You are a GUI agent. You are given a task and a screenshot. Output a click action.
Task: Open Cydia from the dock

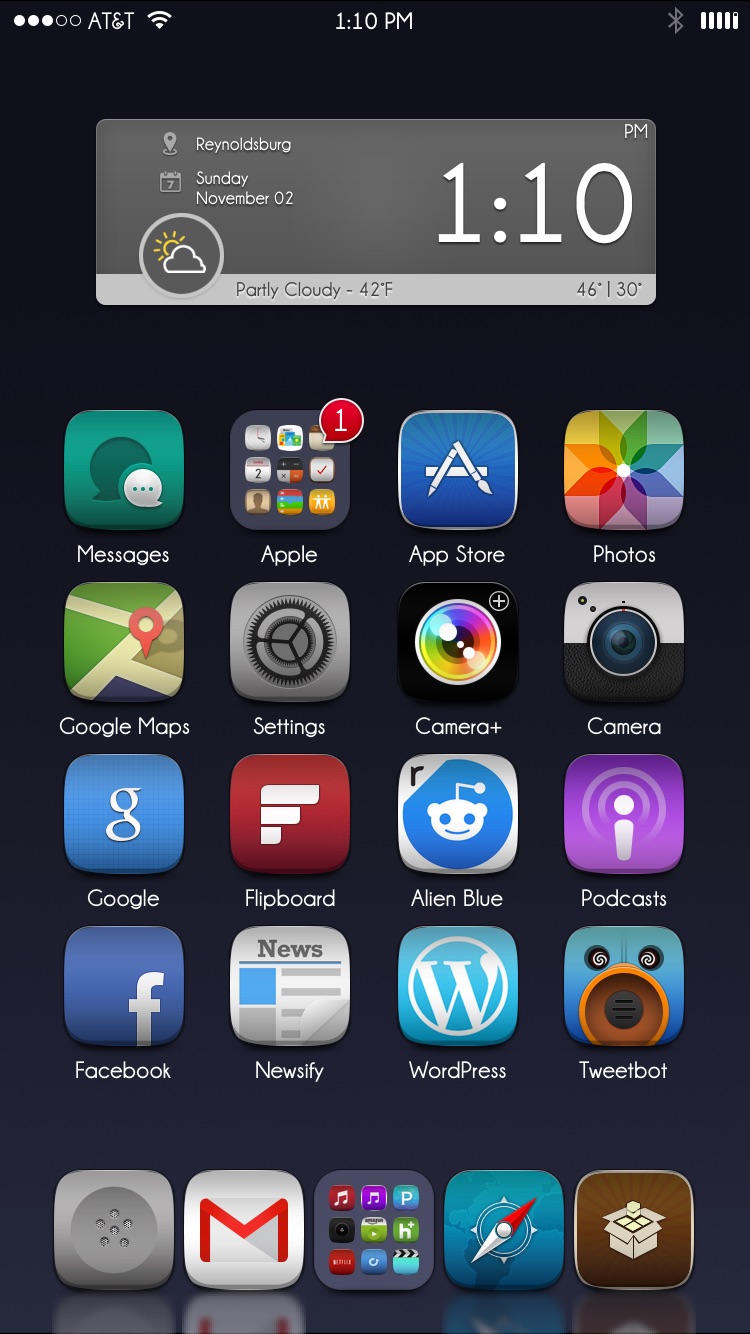coord(634,1230)
